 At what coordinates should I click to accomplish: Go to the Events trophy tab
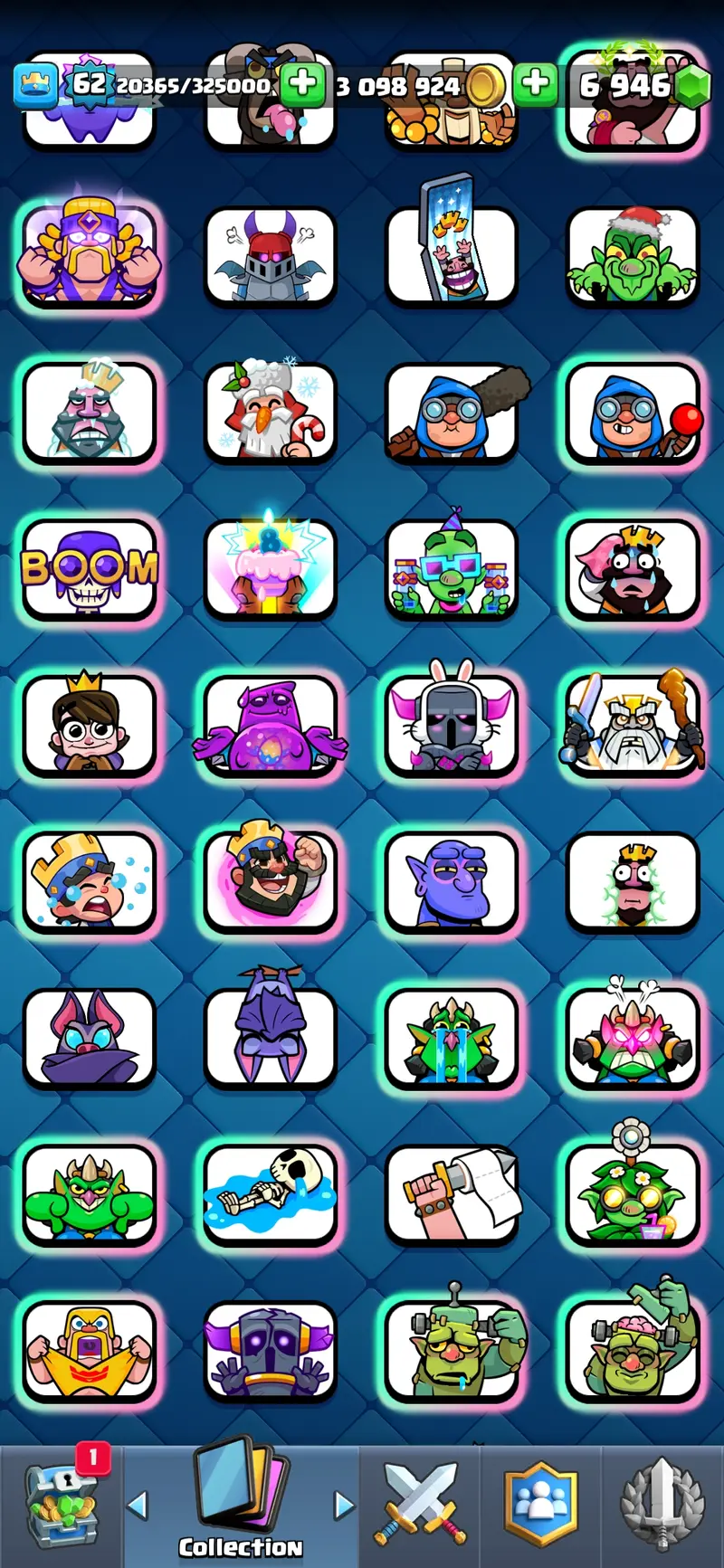coord(662,1505)
